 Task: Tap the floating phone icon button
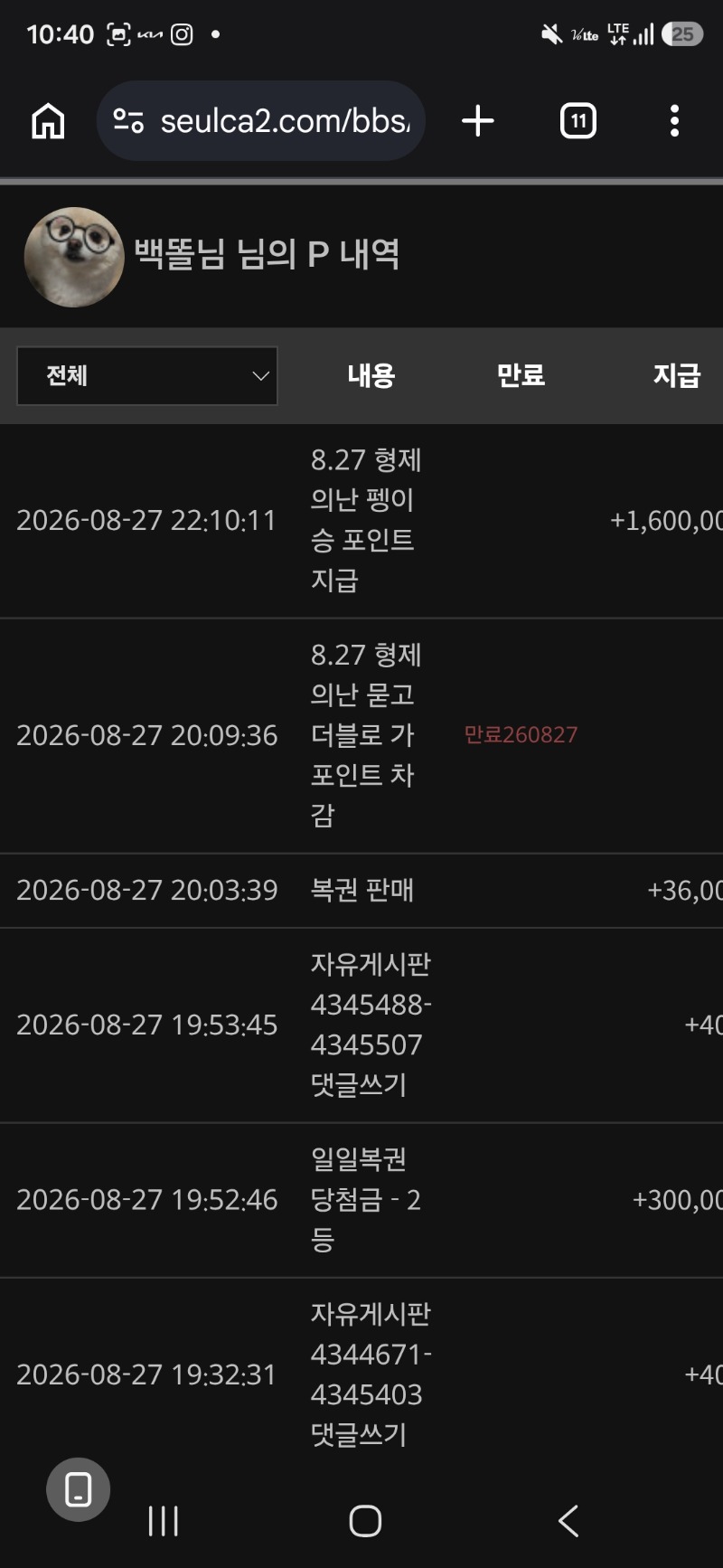click(x=79, y=1489)
